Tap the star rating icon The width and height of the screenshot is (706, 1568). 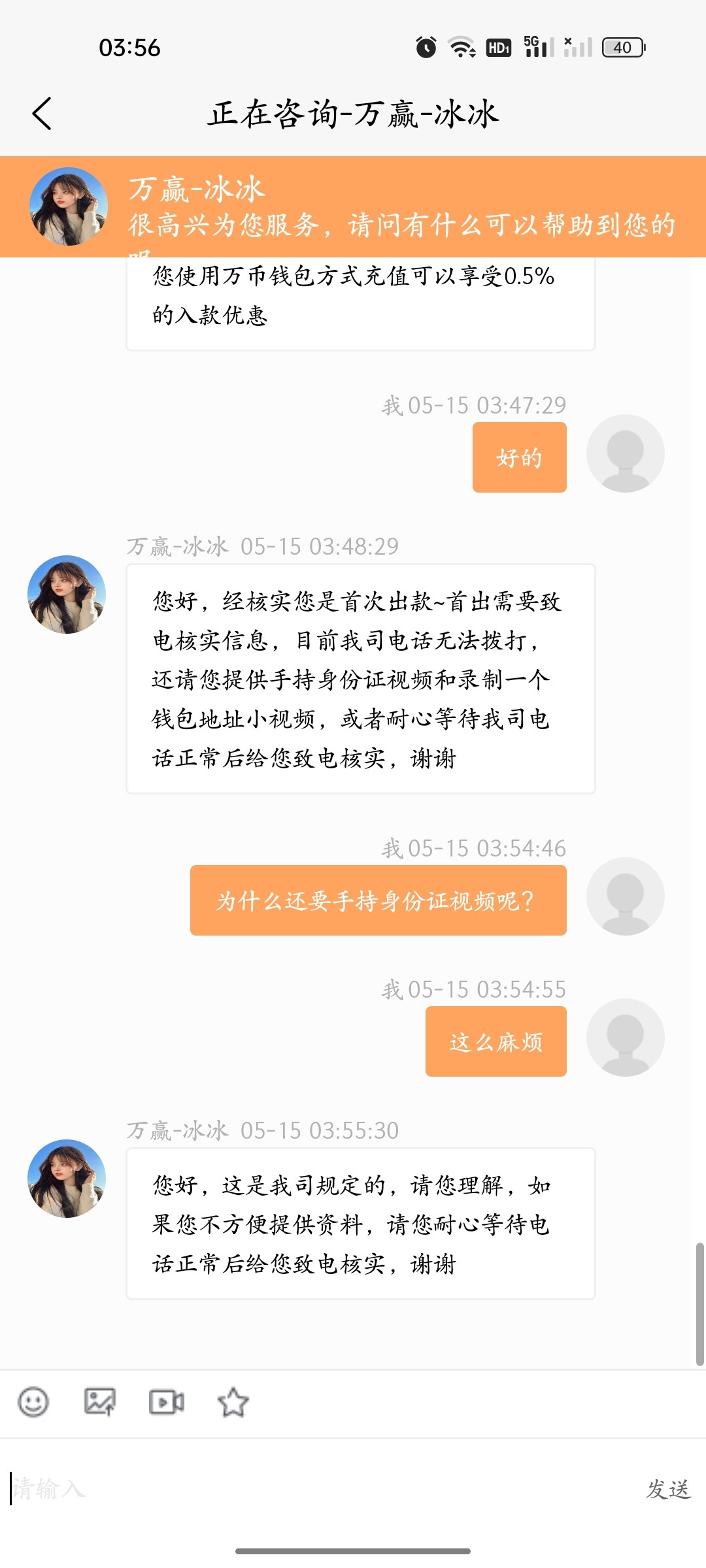(233, 1402)
